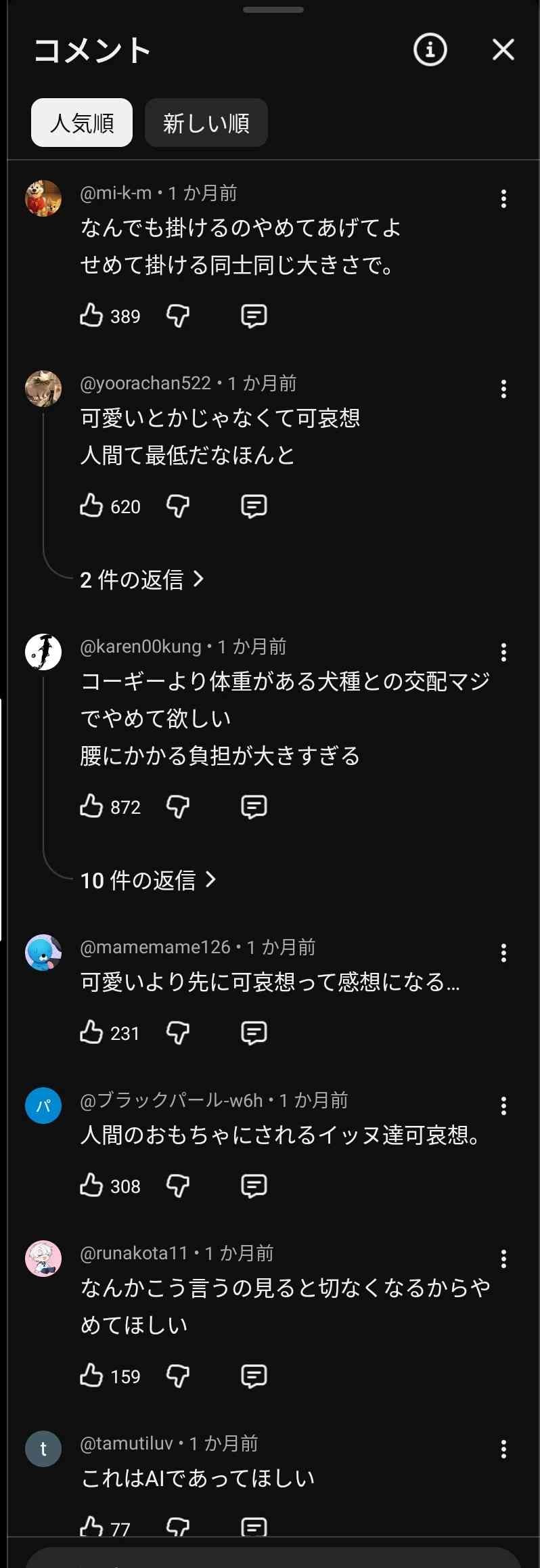Dislike the comment by @ブラックパール-w6h
The width and height of the screenshot is (540, 1568).
[177, 1185]
